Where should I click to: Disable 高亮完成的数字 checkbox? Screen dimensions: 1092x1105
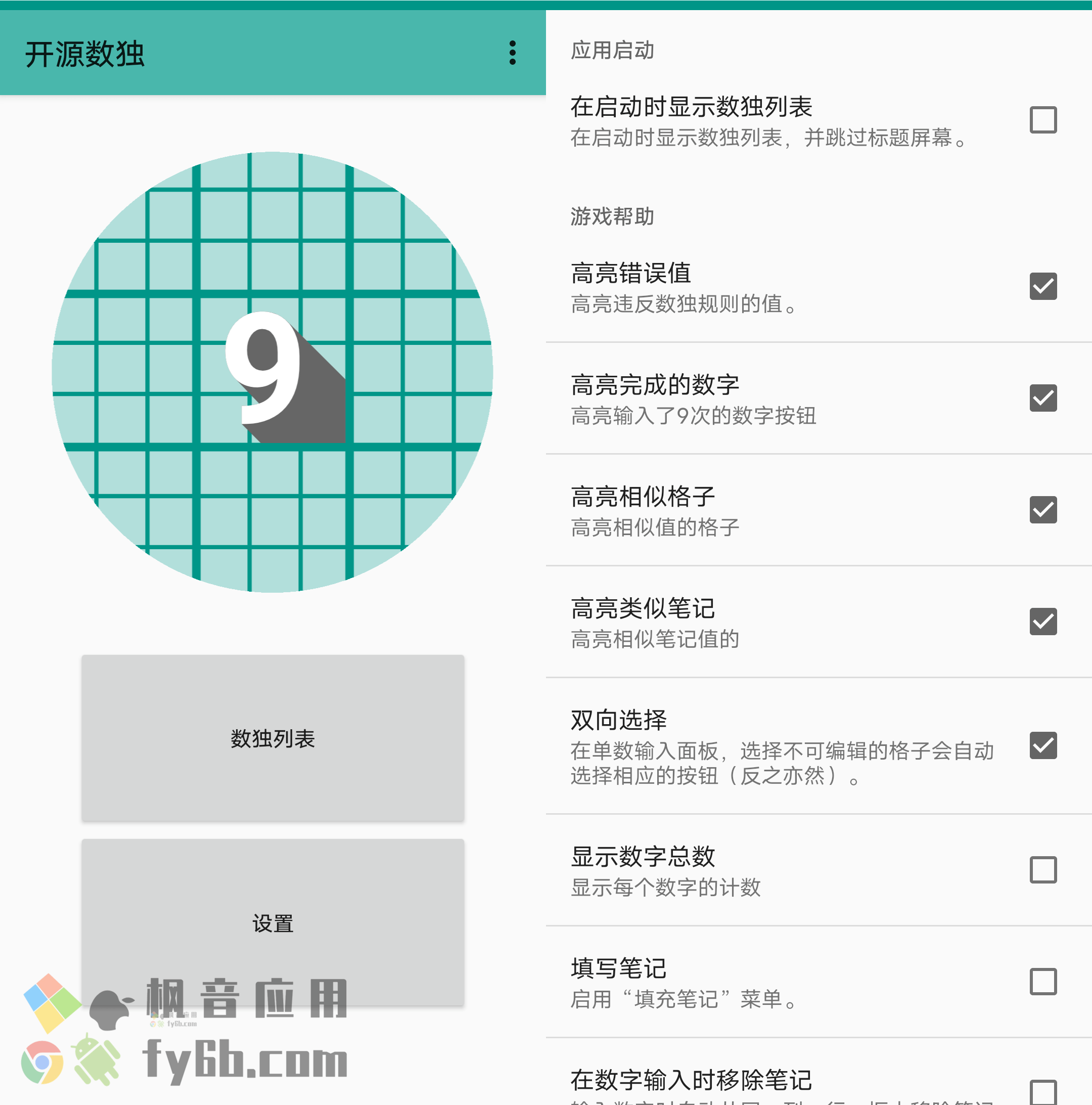coord(1043,397)
